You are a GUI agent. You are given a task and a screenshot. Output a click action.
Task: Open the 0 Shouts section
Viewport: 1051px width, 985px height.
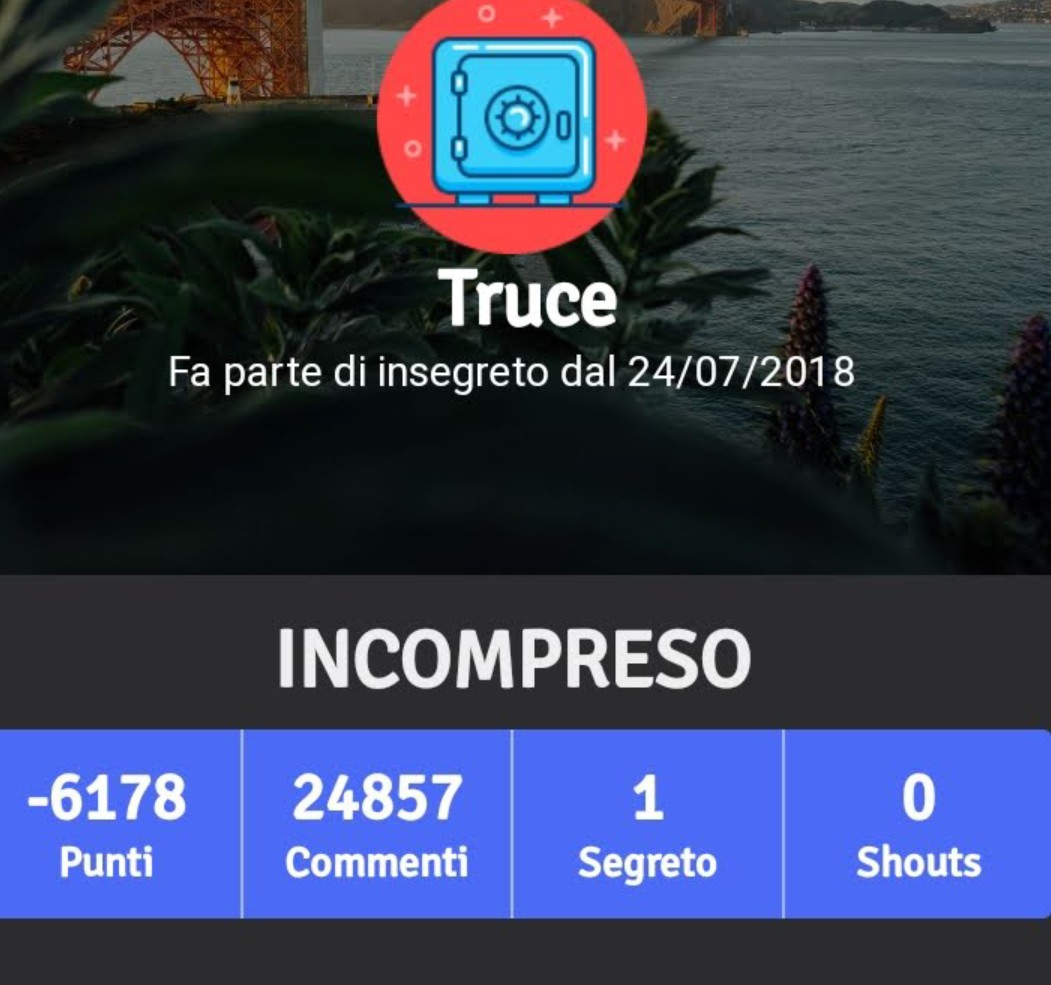[x=918, y=824]
